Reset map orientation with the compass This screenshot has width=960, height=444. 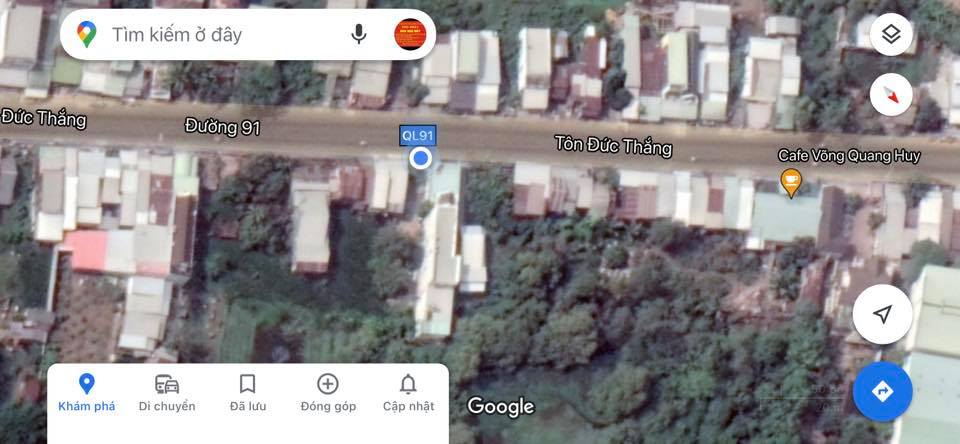(892, 95)
